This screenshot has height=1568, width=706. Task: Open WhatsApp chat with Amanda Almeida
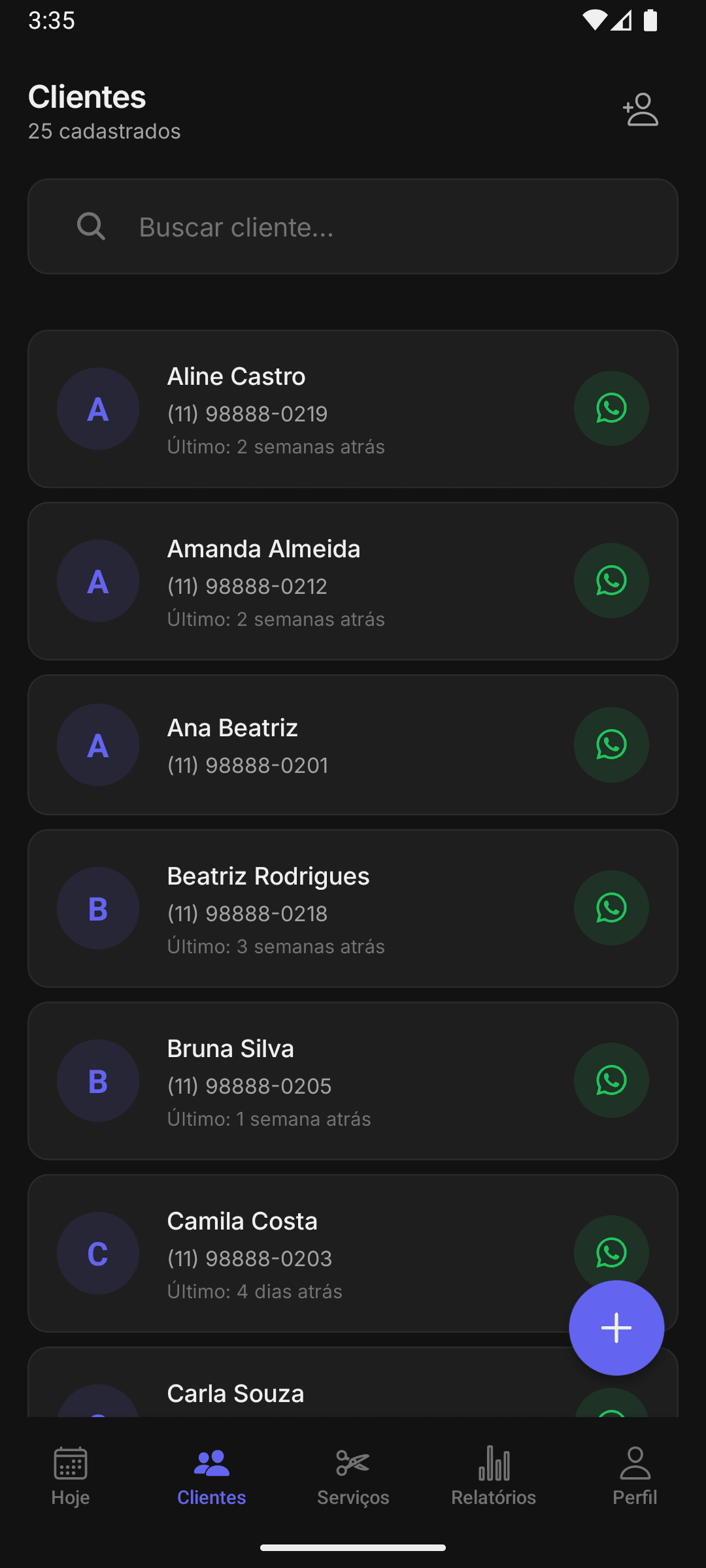pos(611,581)
